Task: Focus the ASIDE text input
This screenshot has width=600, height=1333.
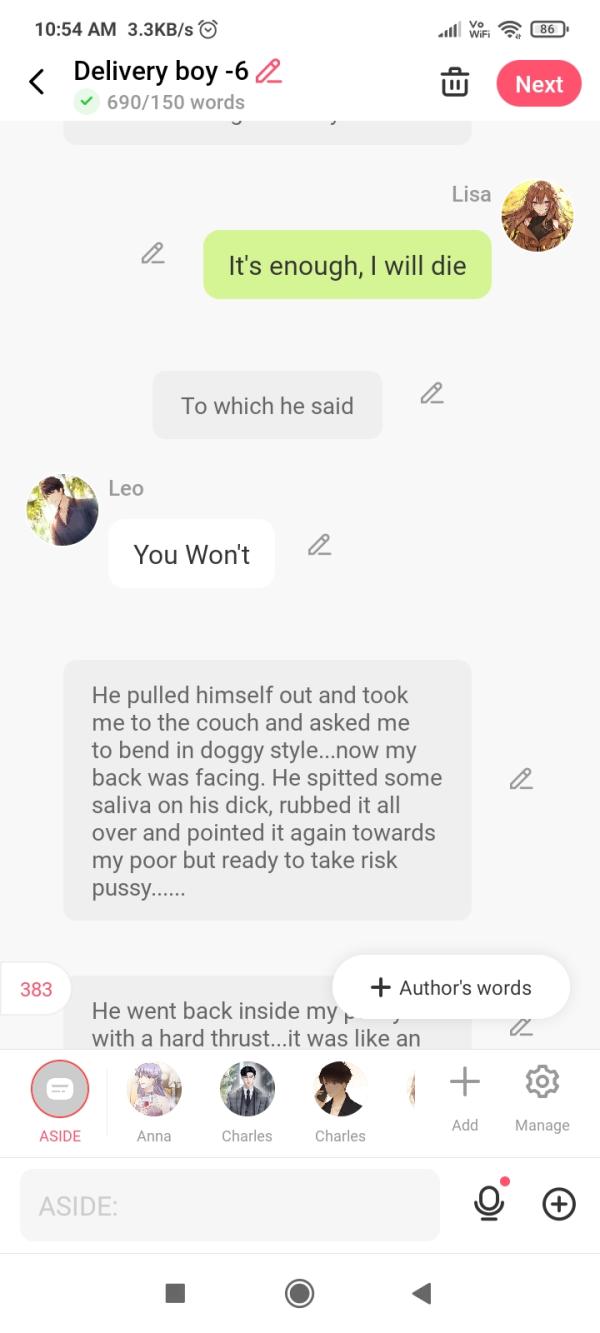Action: point(230,1205)
